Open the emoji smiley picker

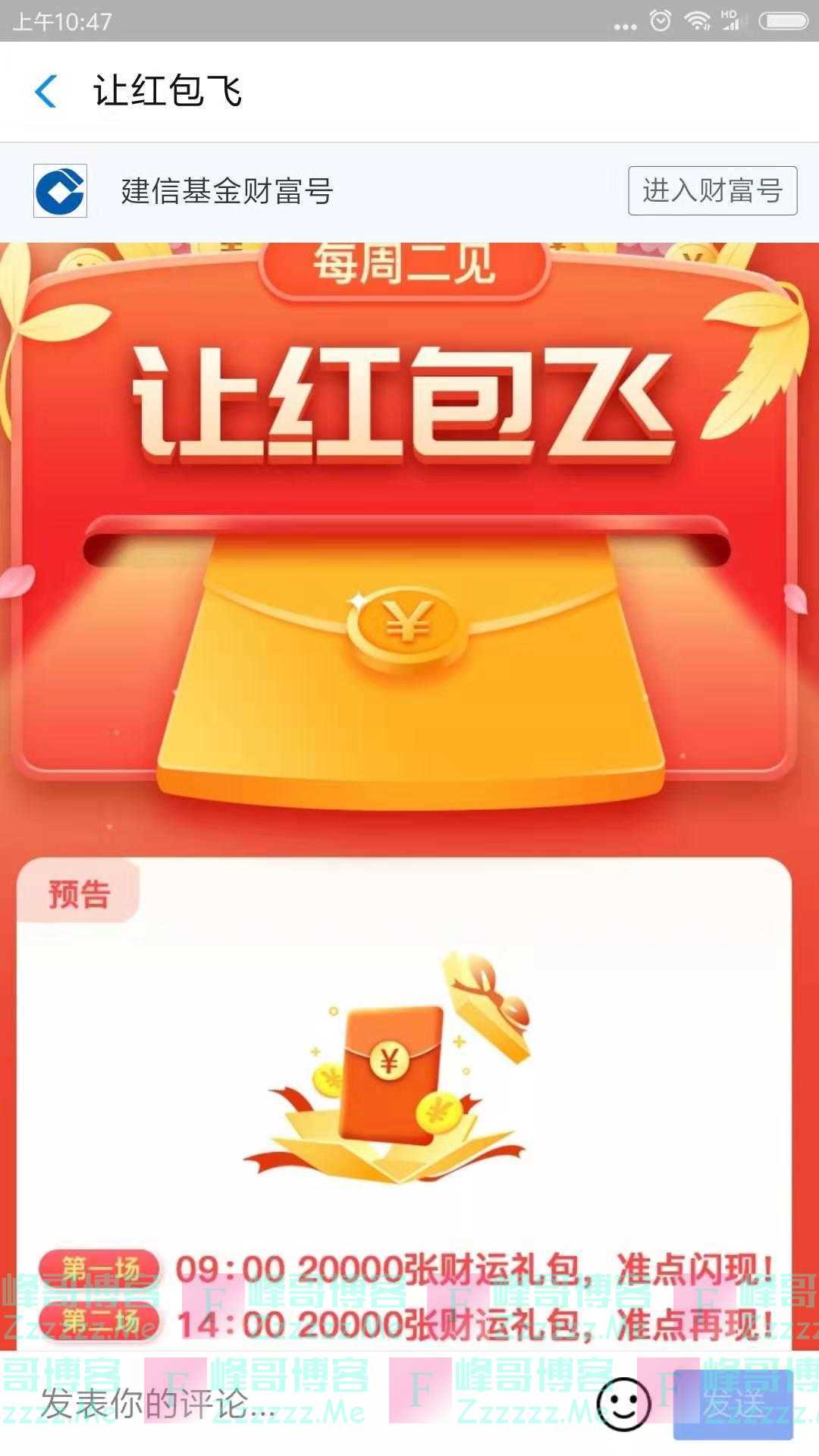(623, 1404)
